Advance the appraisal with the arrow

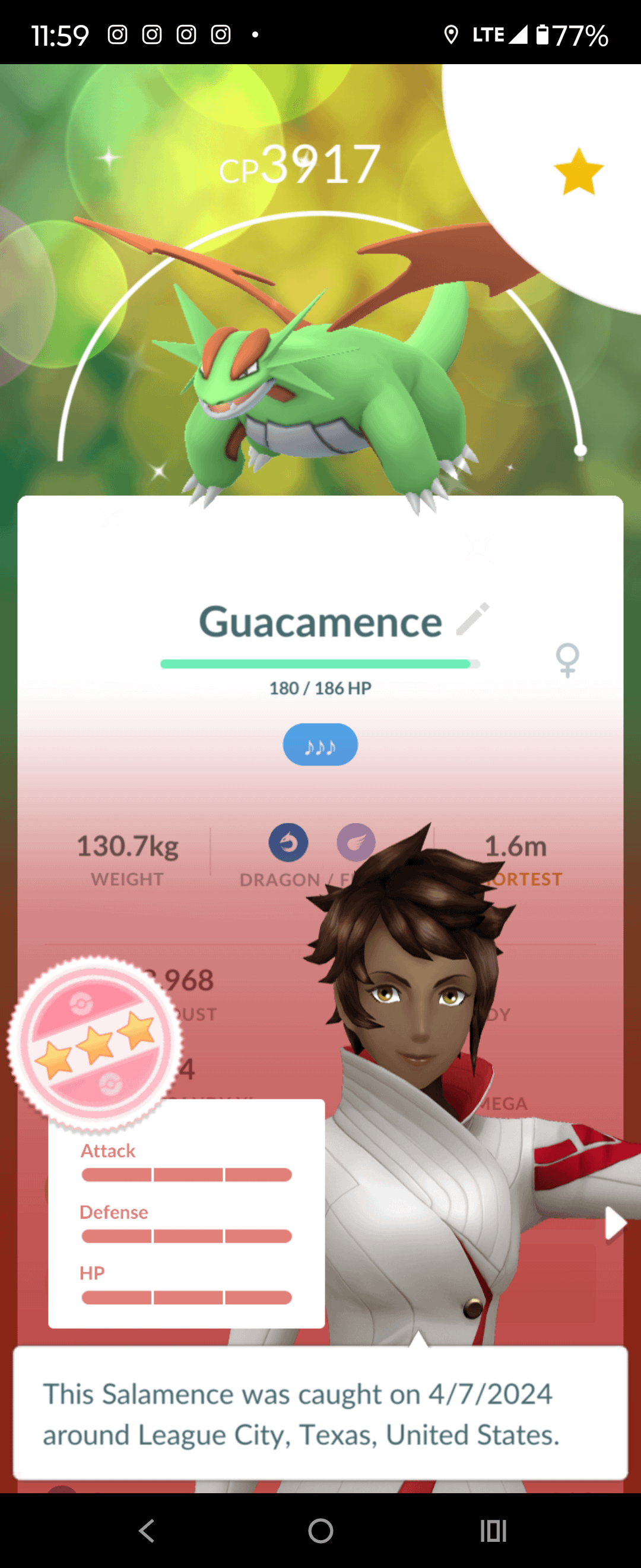pos(615,1223)
